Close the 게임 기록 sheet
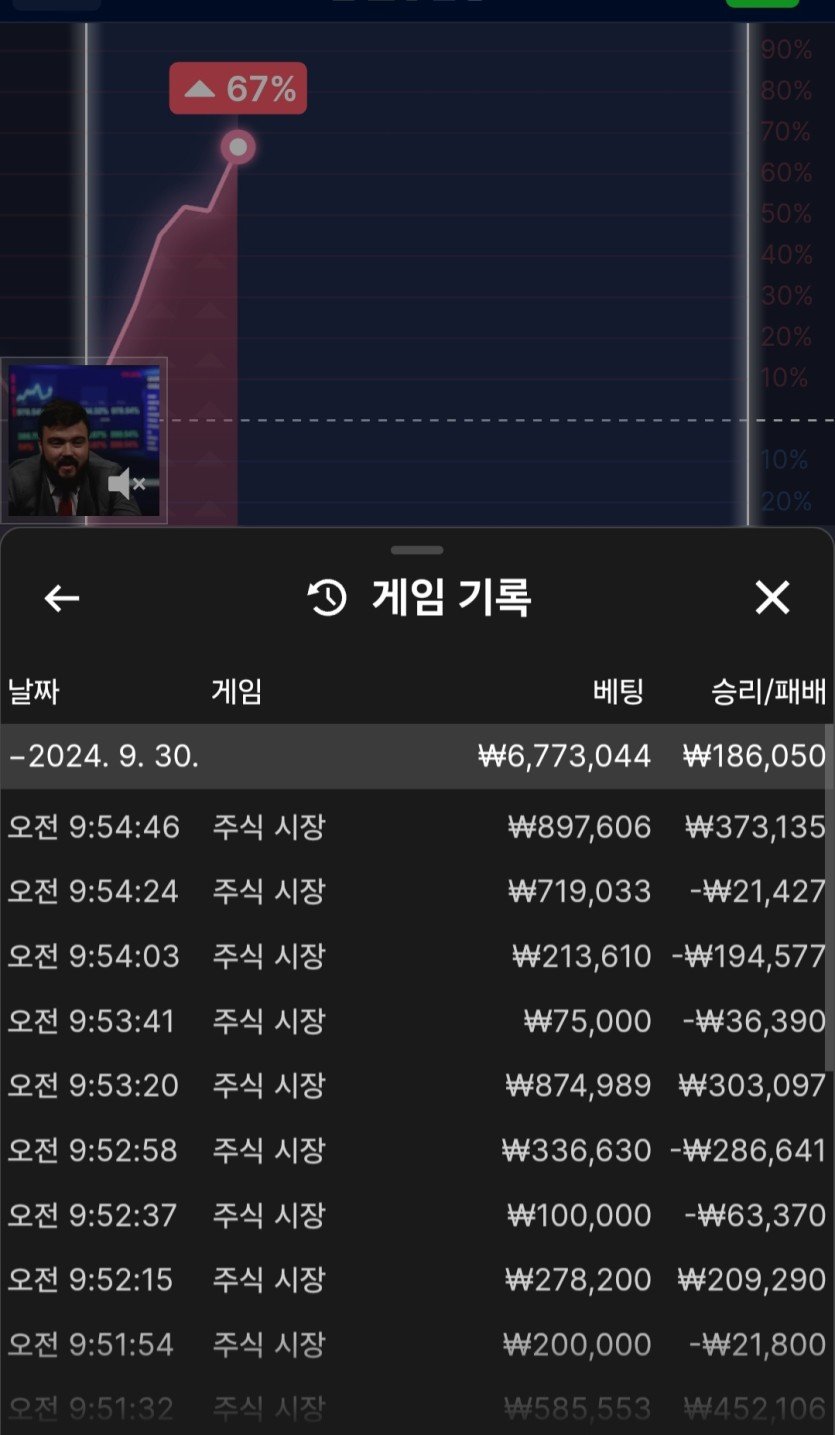The width and height of the screenshot is (835, 1435). [772, 598]
